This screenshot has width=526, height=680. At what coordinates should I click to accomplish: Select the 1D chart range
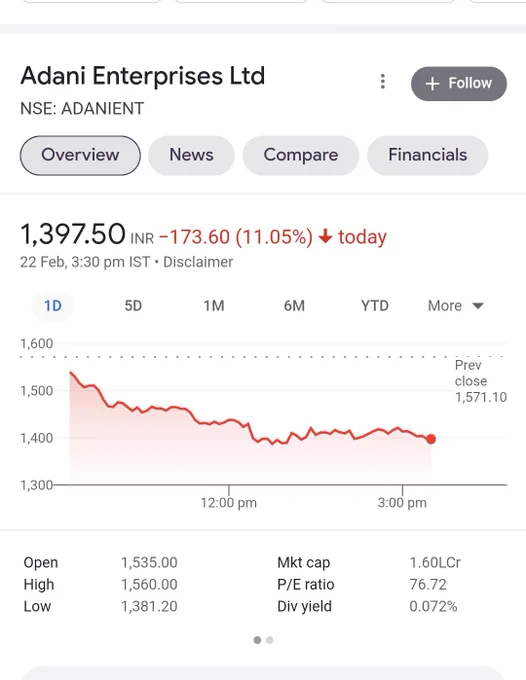[x=53, y=306]
